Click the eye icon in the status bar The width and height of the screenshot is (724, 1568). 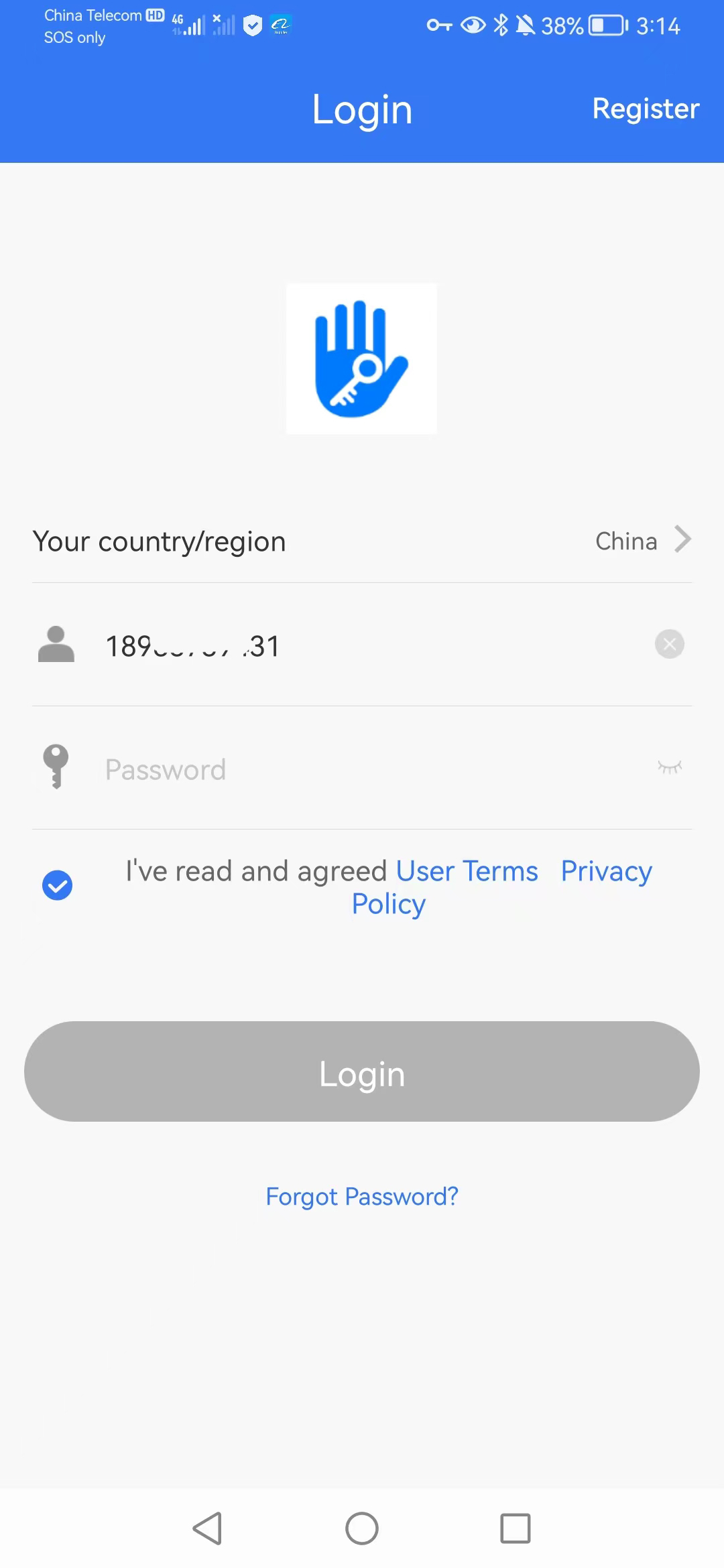[472, 25]
